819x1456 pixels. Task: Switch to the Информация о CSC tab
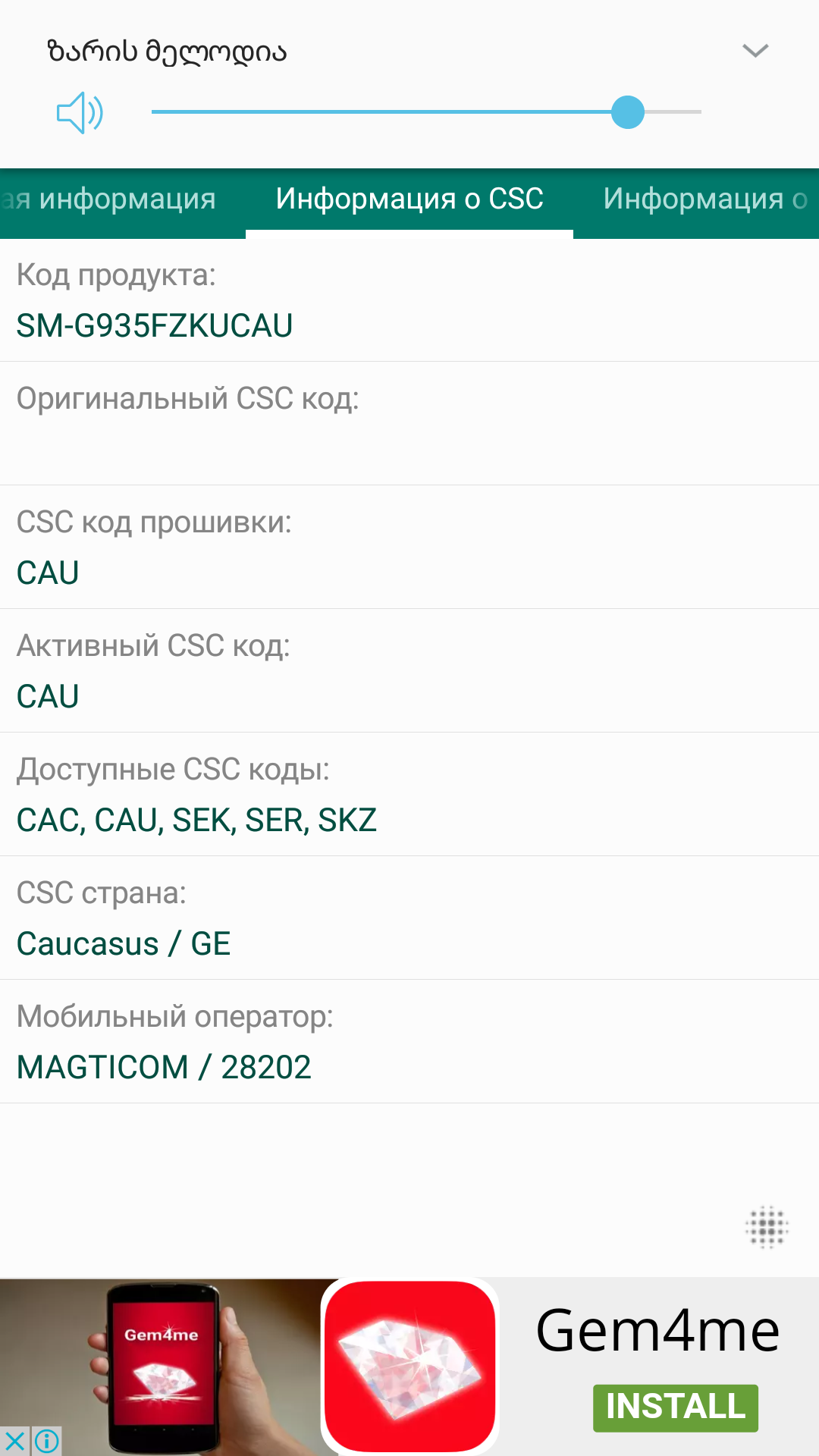[x=409, y=199]
